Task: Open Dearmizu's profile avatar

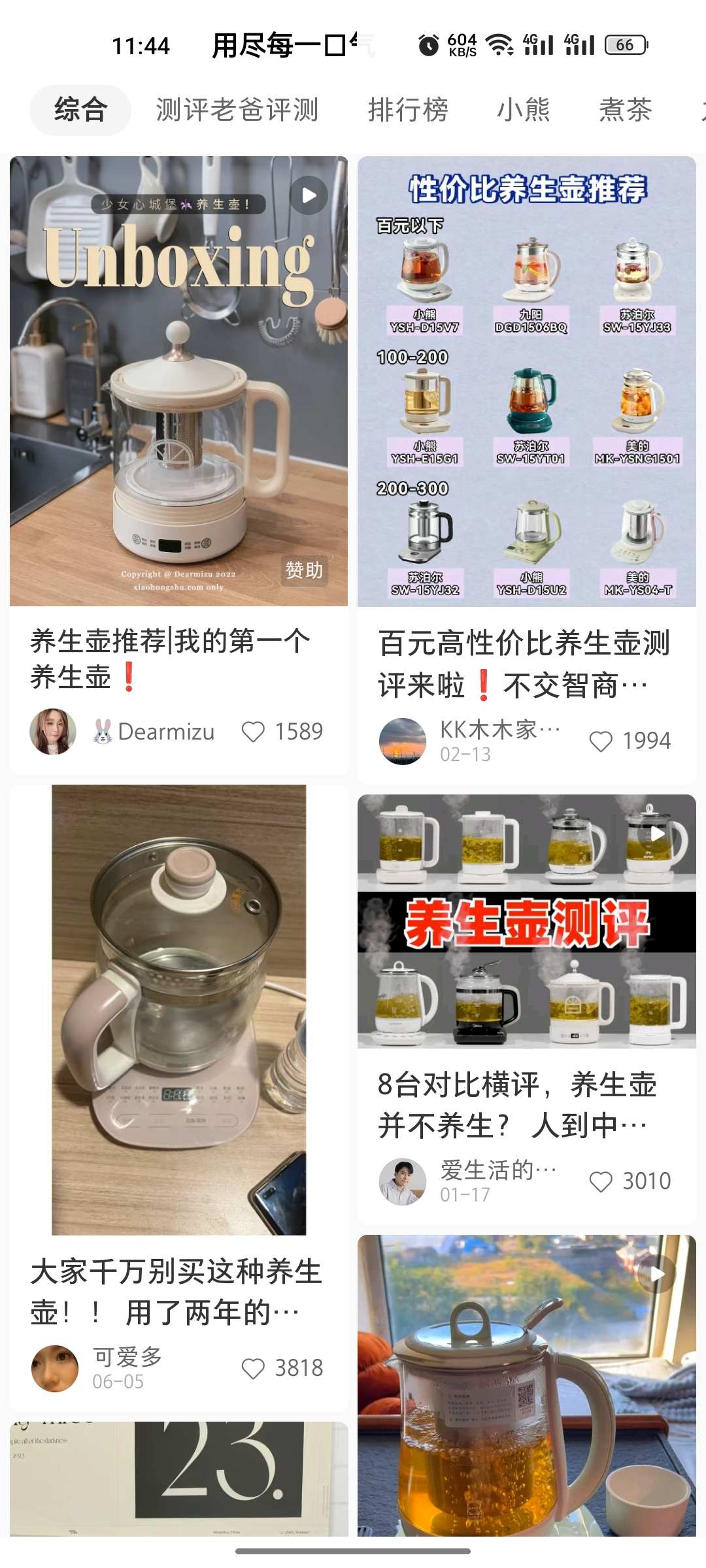Action: click(x=53, y=732)
